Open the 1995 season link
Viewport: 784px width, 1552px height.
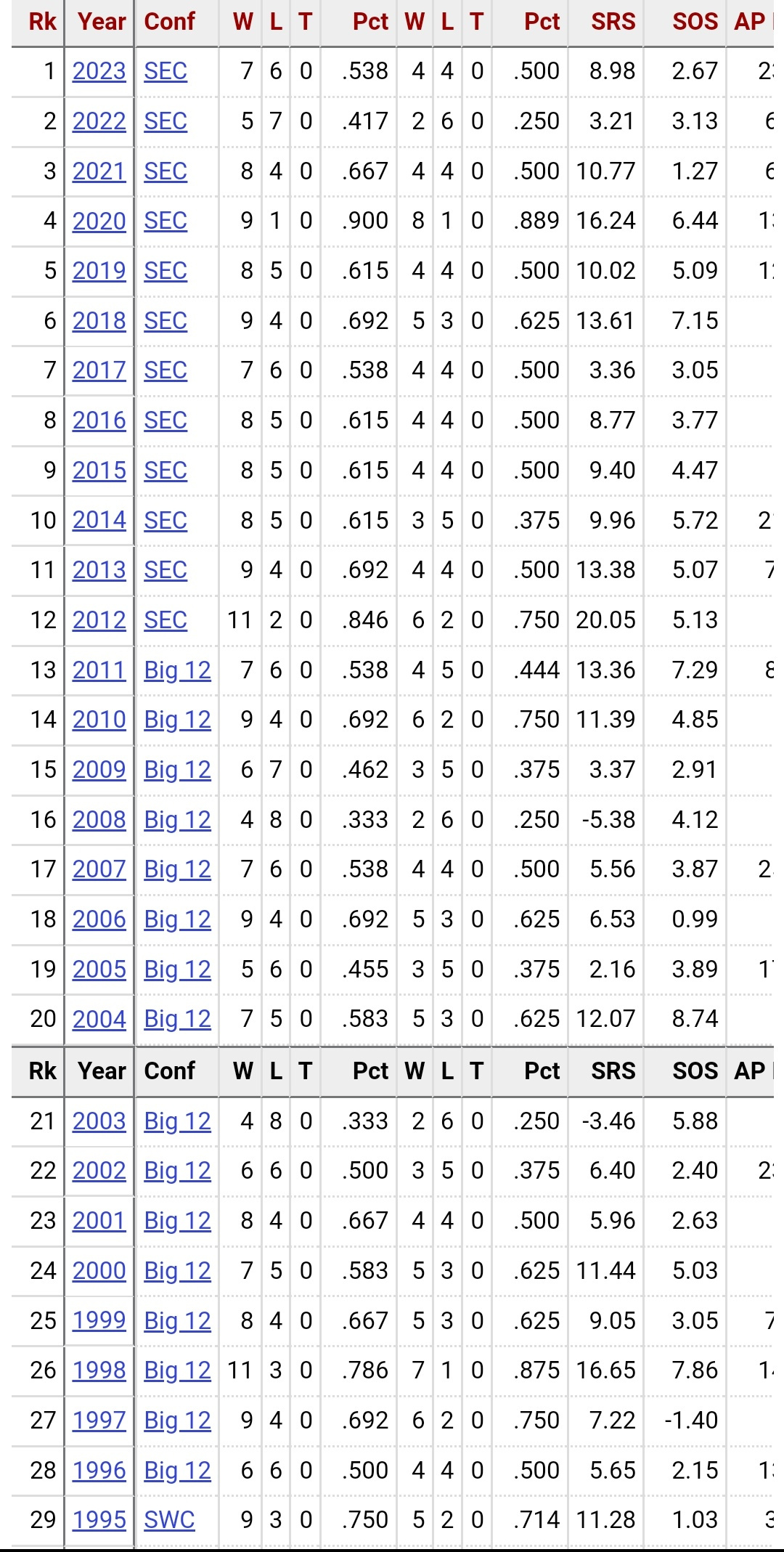(x=99, y=1520)
